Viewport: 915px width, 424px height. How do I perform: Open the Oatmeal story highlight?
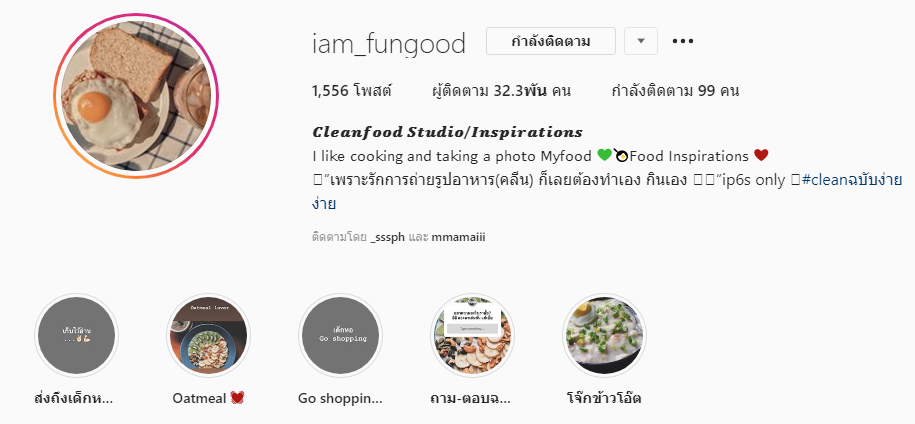[207, 336]
